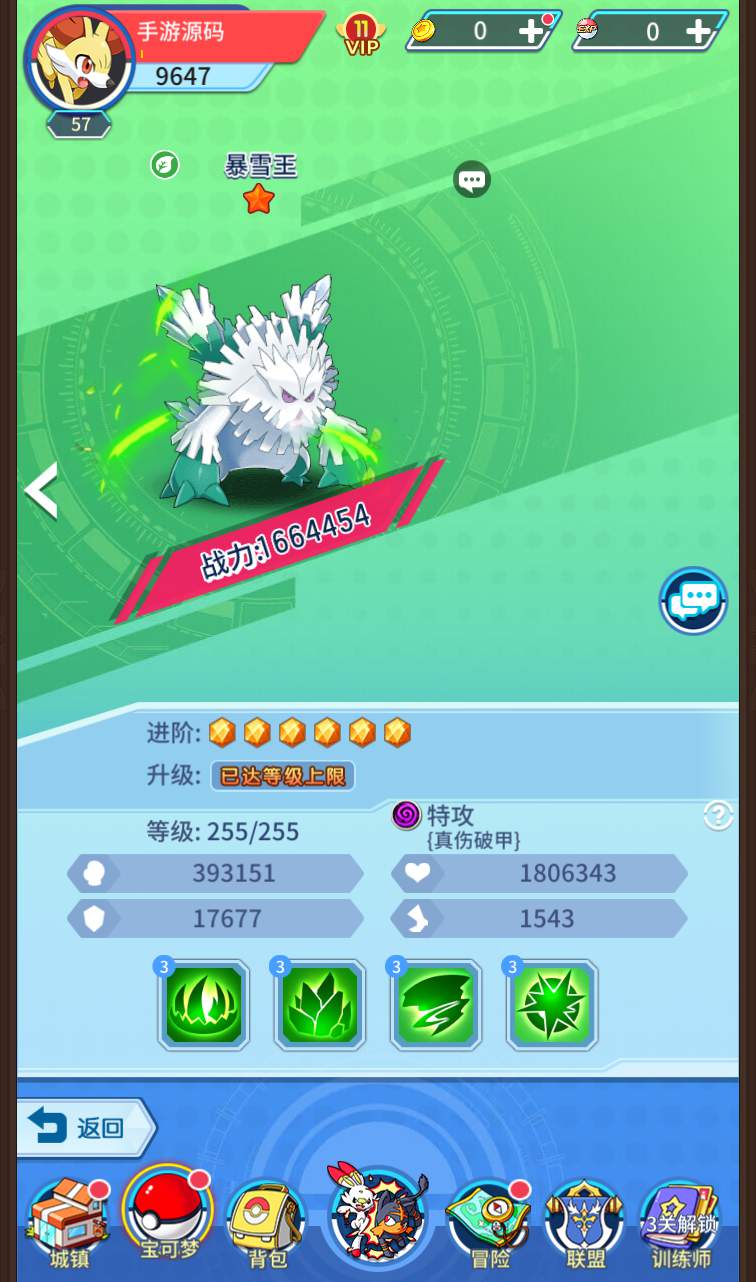View the third green skill icon

(x=436, y=1004)
